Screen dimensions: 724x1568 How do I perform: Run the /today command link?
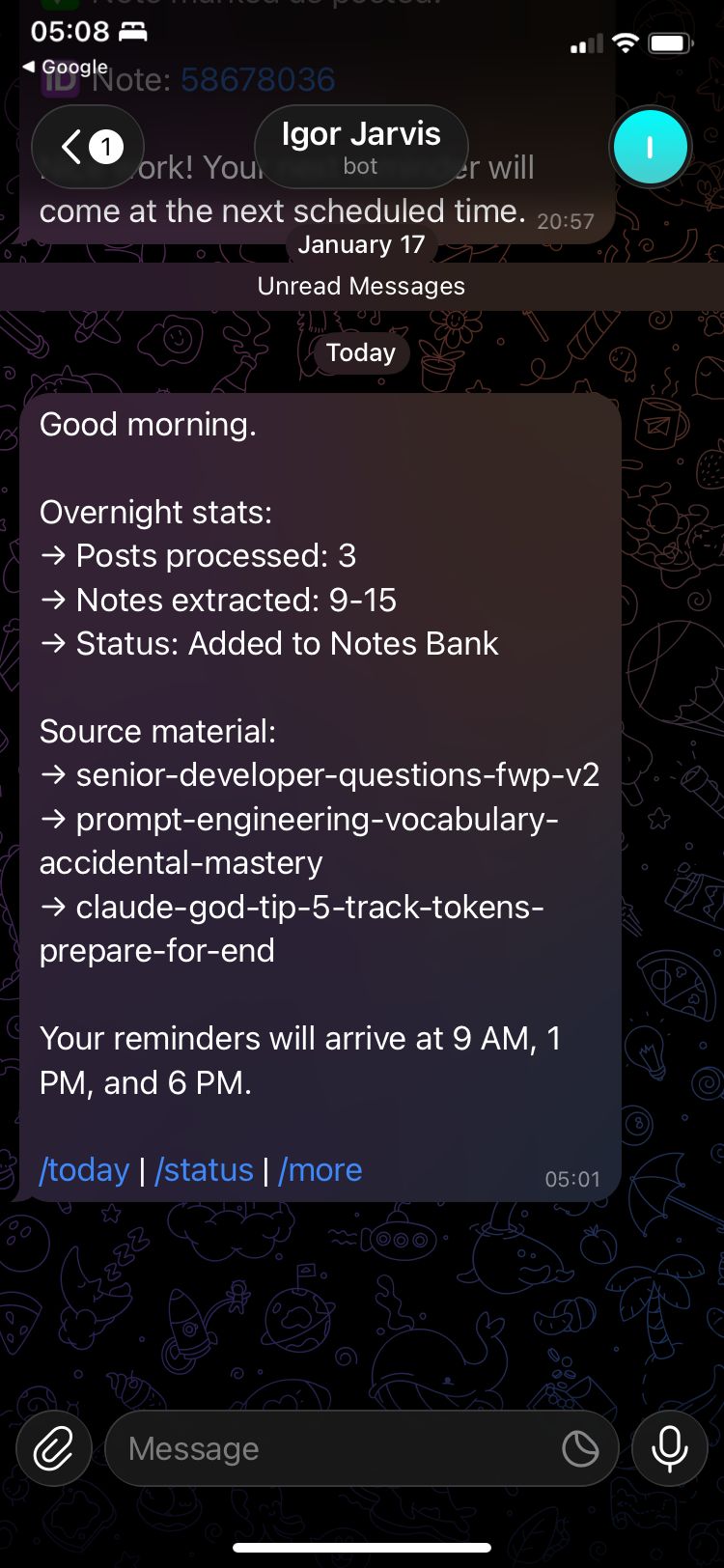click(x=84, y=1169)
